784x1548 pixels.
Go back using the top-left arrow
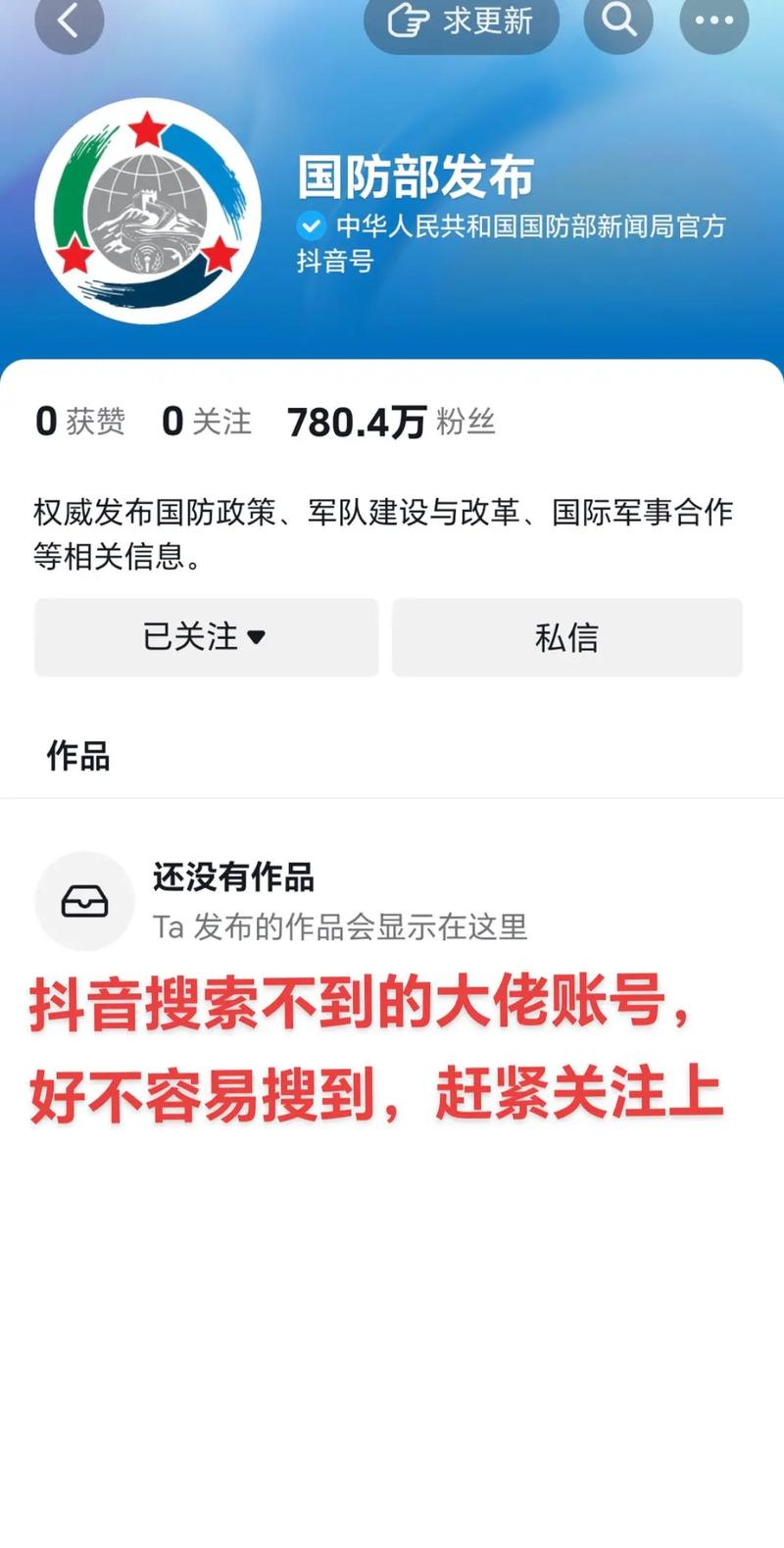pos(70,21)
